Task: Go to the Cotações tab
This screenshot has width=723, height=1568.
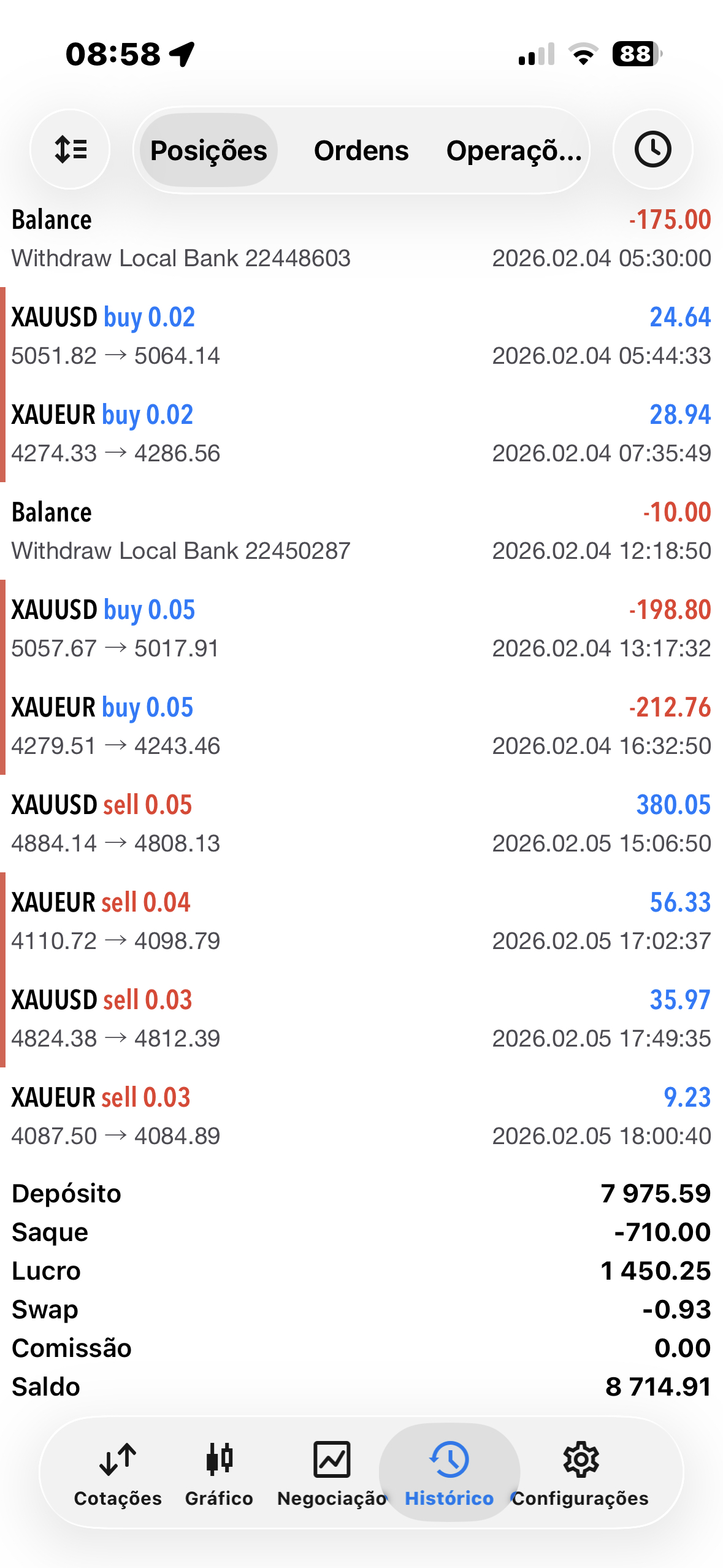Action: [118, 1474]
